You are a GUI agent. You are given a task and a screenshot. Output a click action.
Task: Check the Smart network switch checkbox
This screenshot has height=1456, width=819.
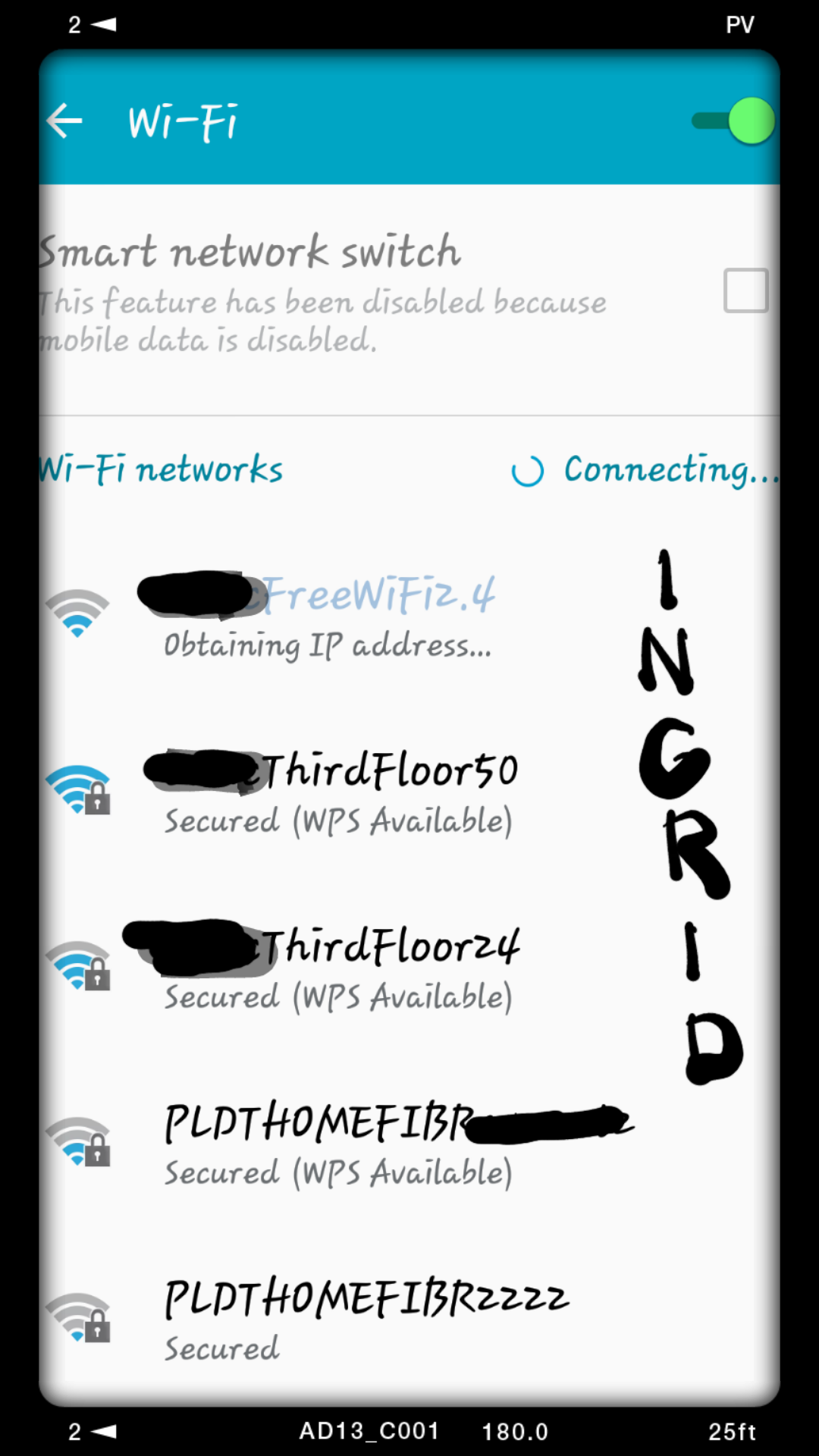(746, 290)
